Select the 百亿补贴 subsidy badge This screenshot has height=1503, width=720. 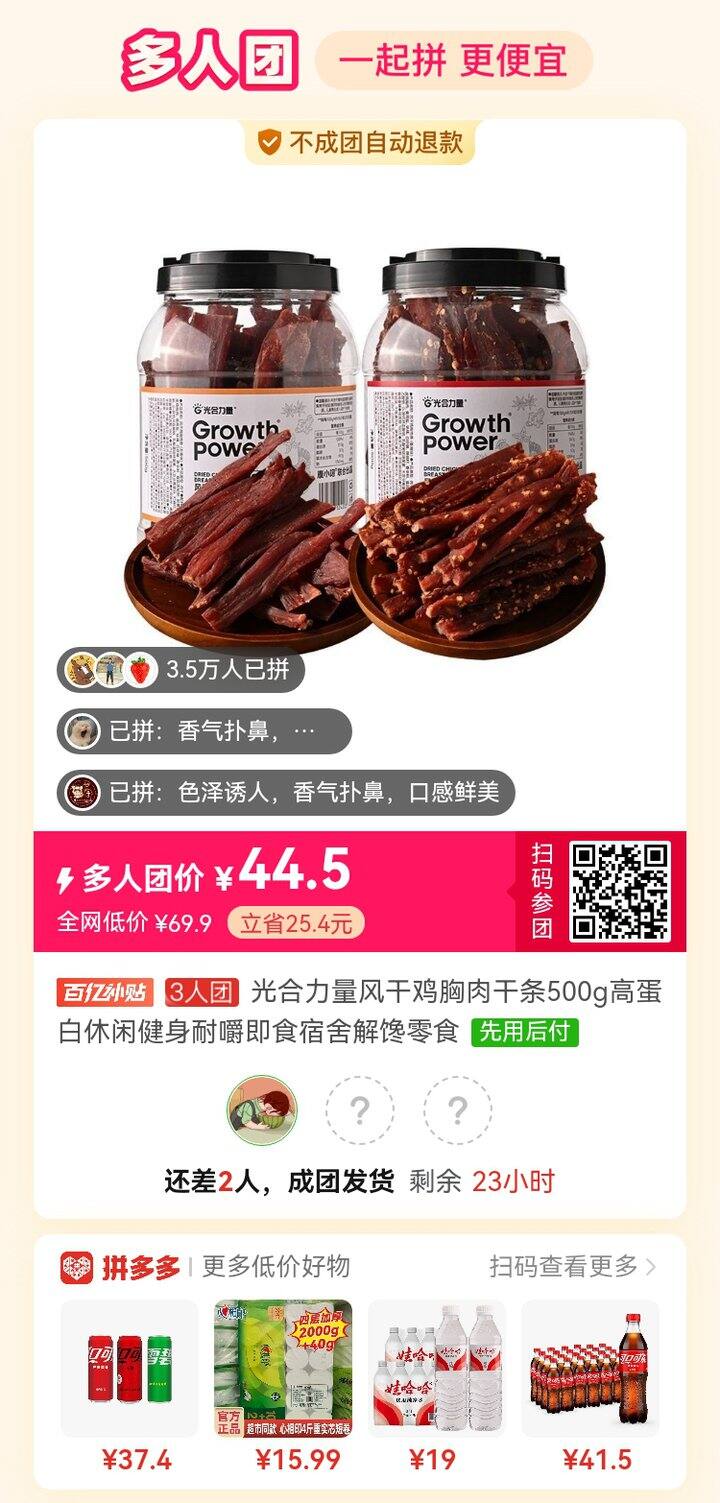pyautogui.click(x=101, y=994)
